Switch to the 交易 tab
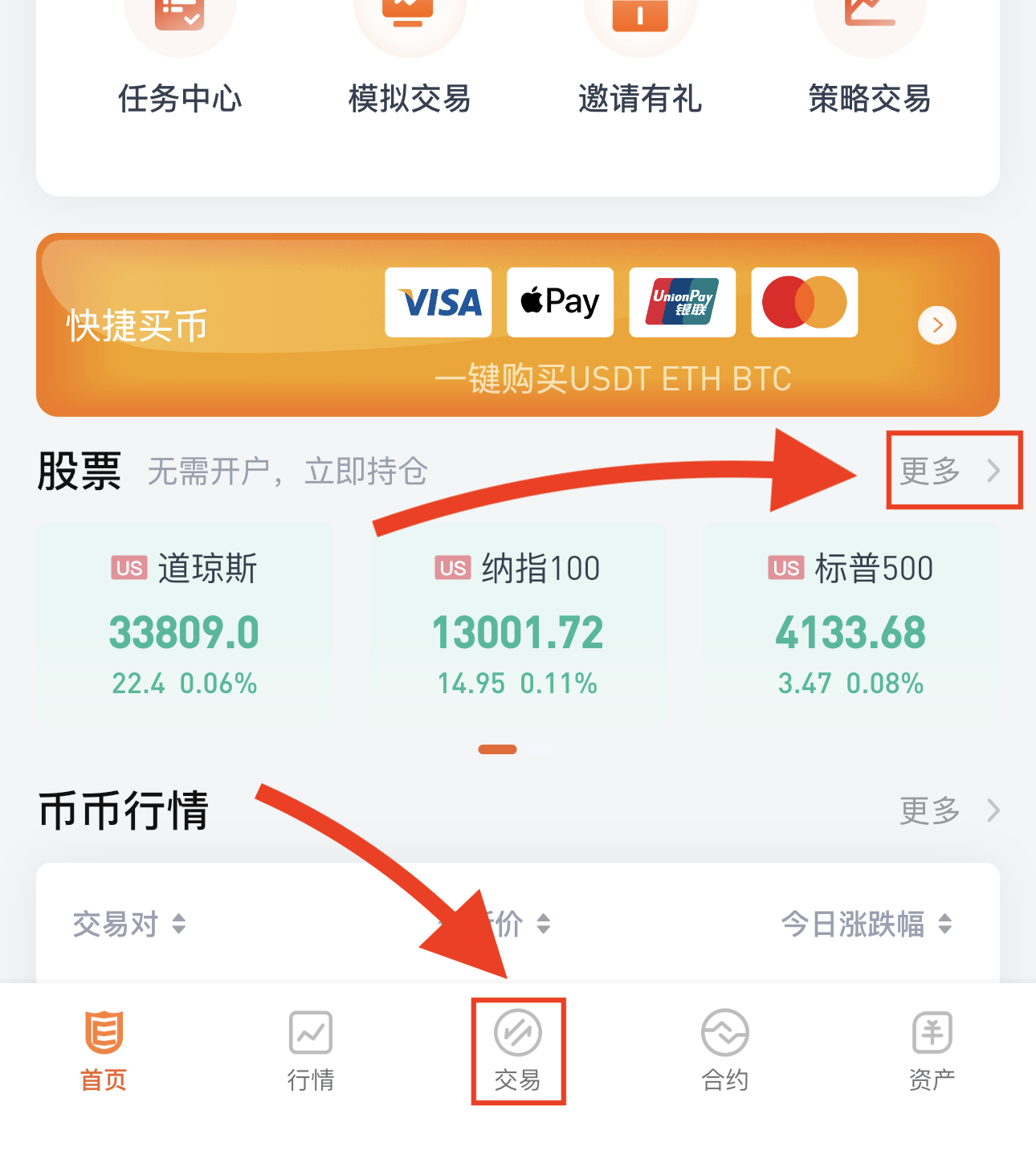Image resolution: width=1036 pixels, height=1155 pixels. pyautogui.click(x=518, y=1051)
